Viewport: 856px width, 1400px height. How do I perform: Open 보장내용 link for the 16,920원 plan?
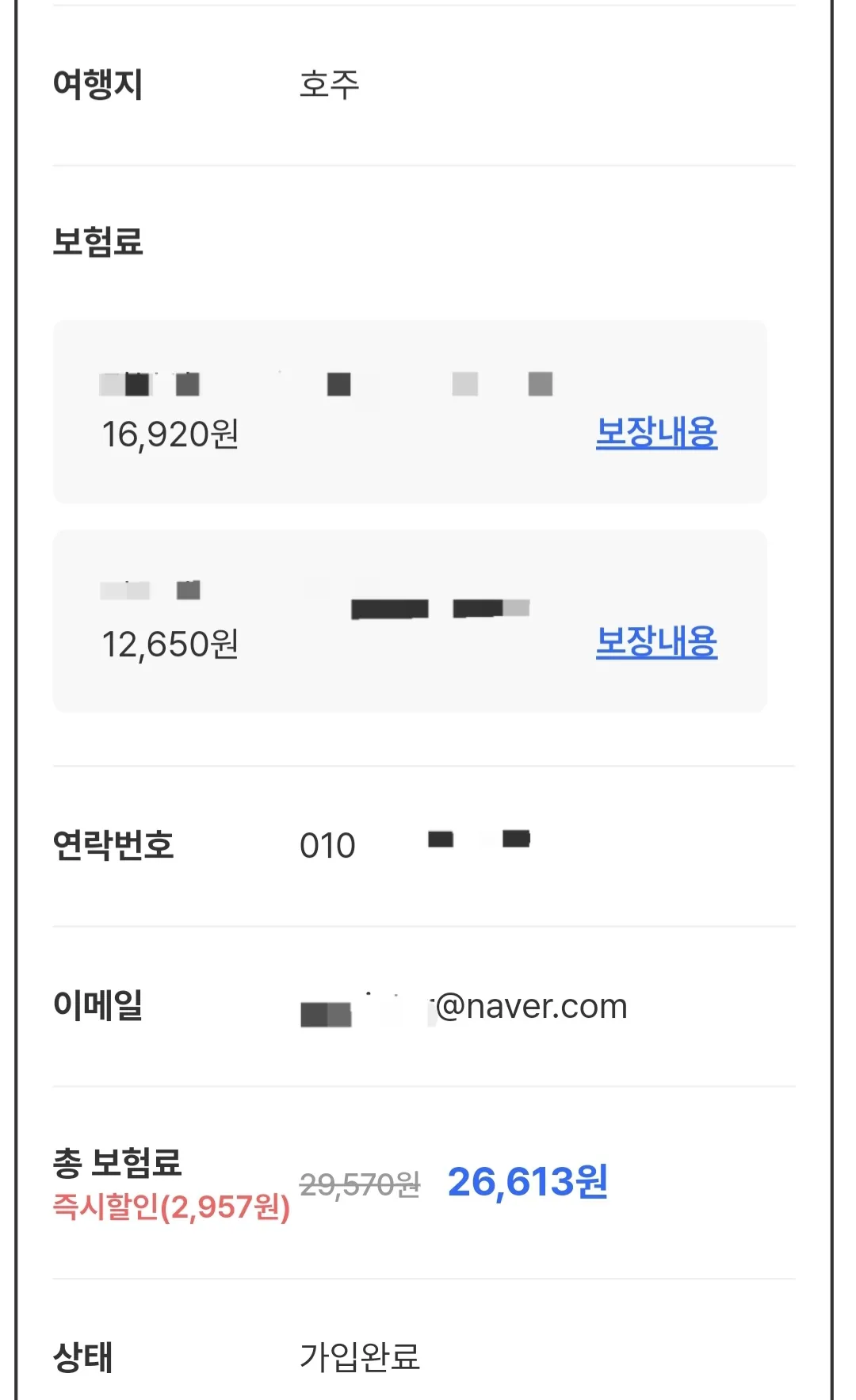point(656,434)
